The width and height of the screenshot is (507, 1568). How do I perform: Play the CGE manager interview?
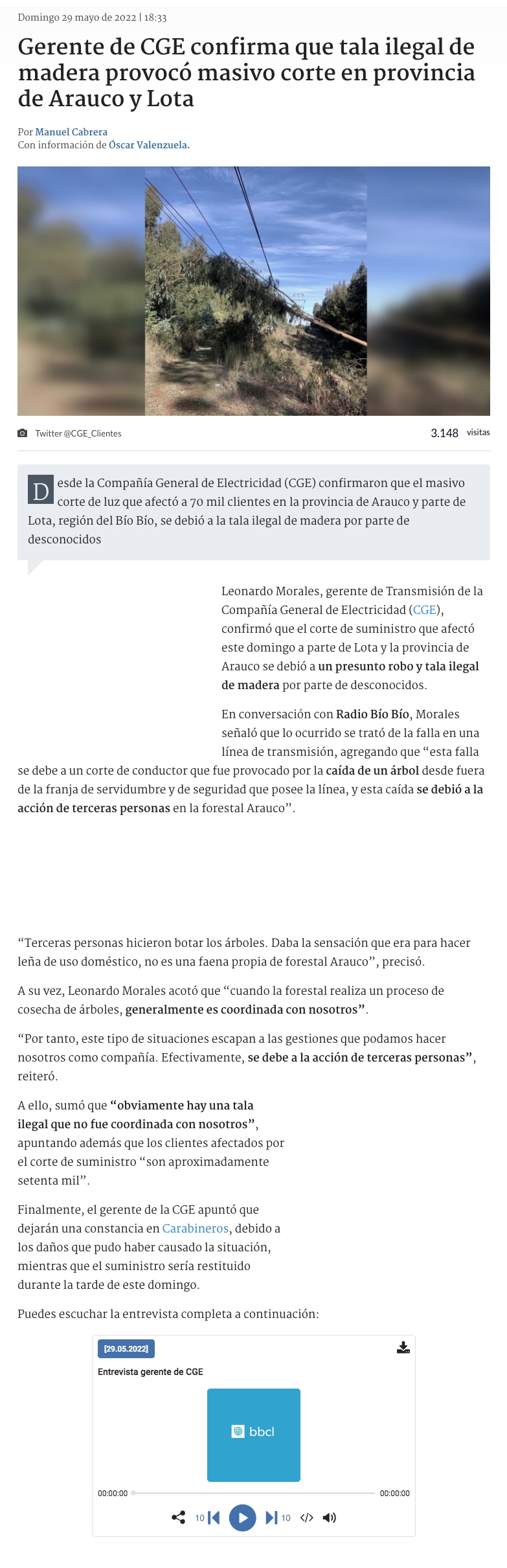coord(242,1517)
